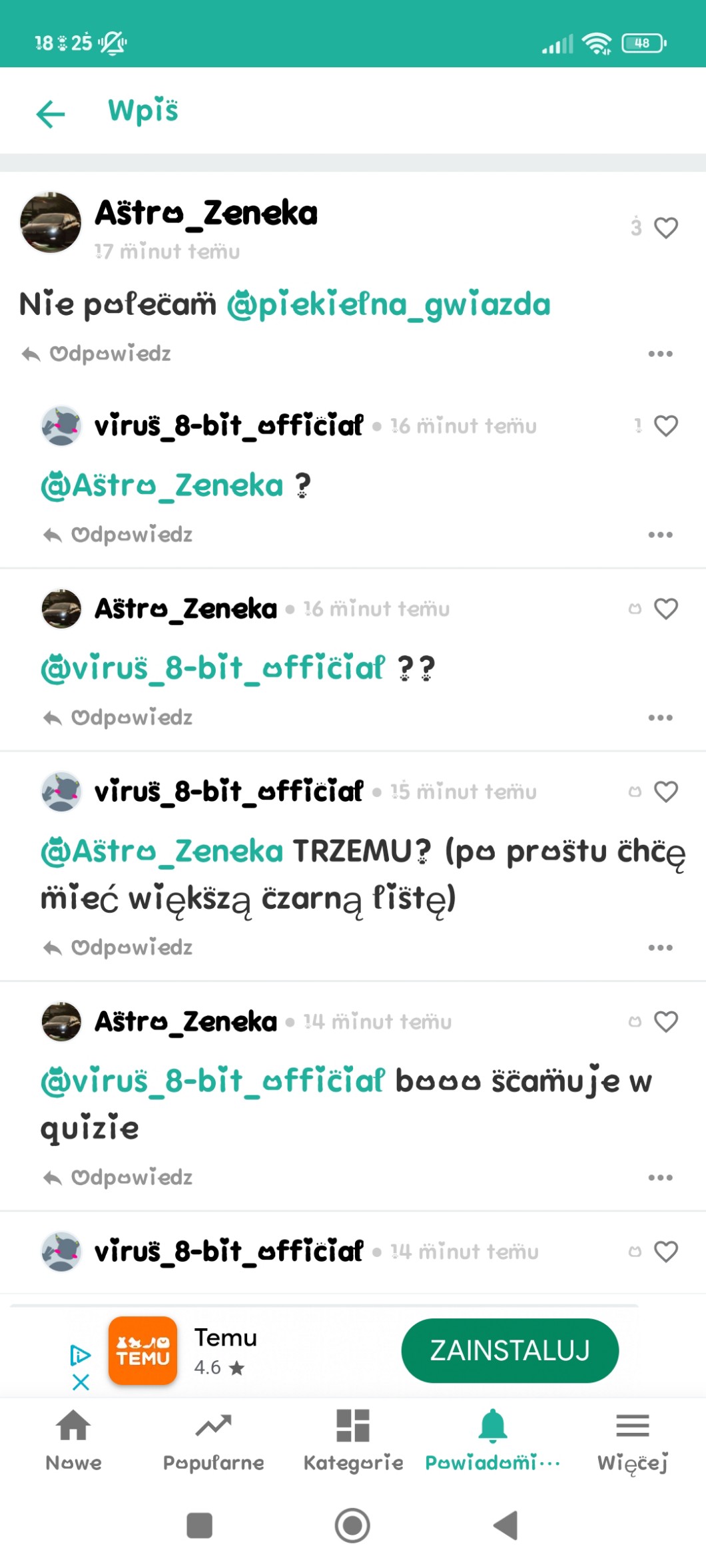Reply to the post 'Nie polecam'
706x1568 pixels.
click(97, 354)
